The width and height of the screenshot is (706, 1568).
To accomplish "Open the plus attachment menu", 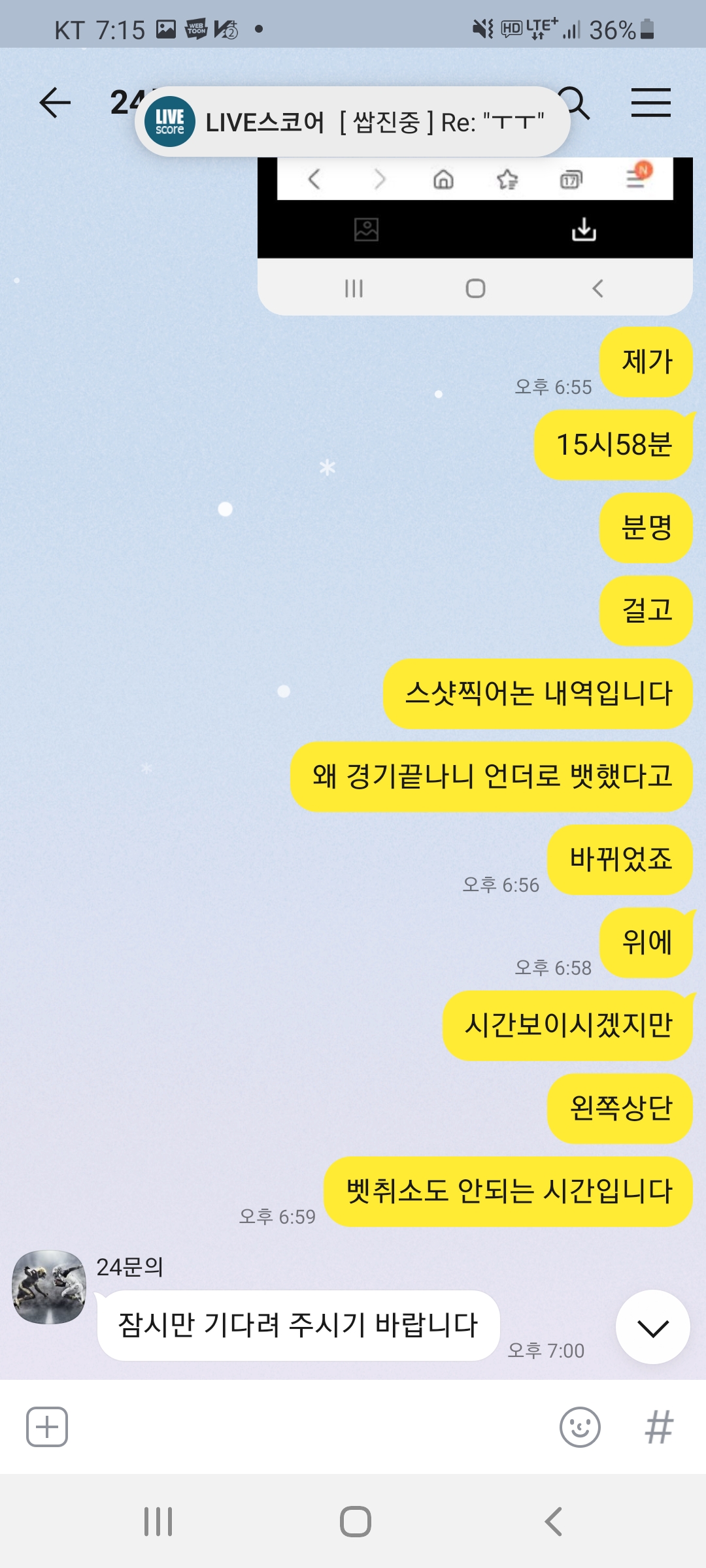I will [47, 1427].
